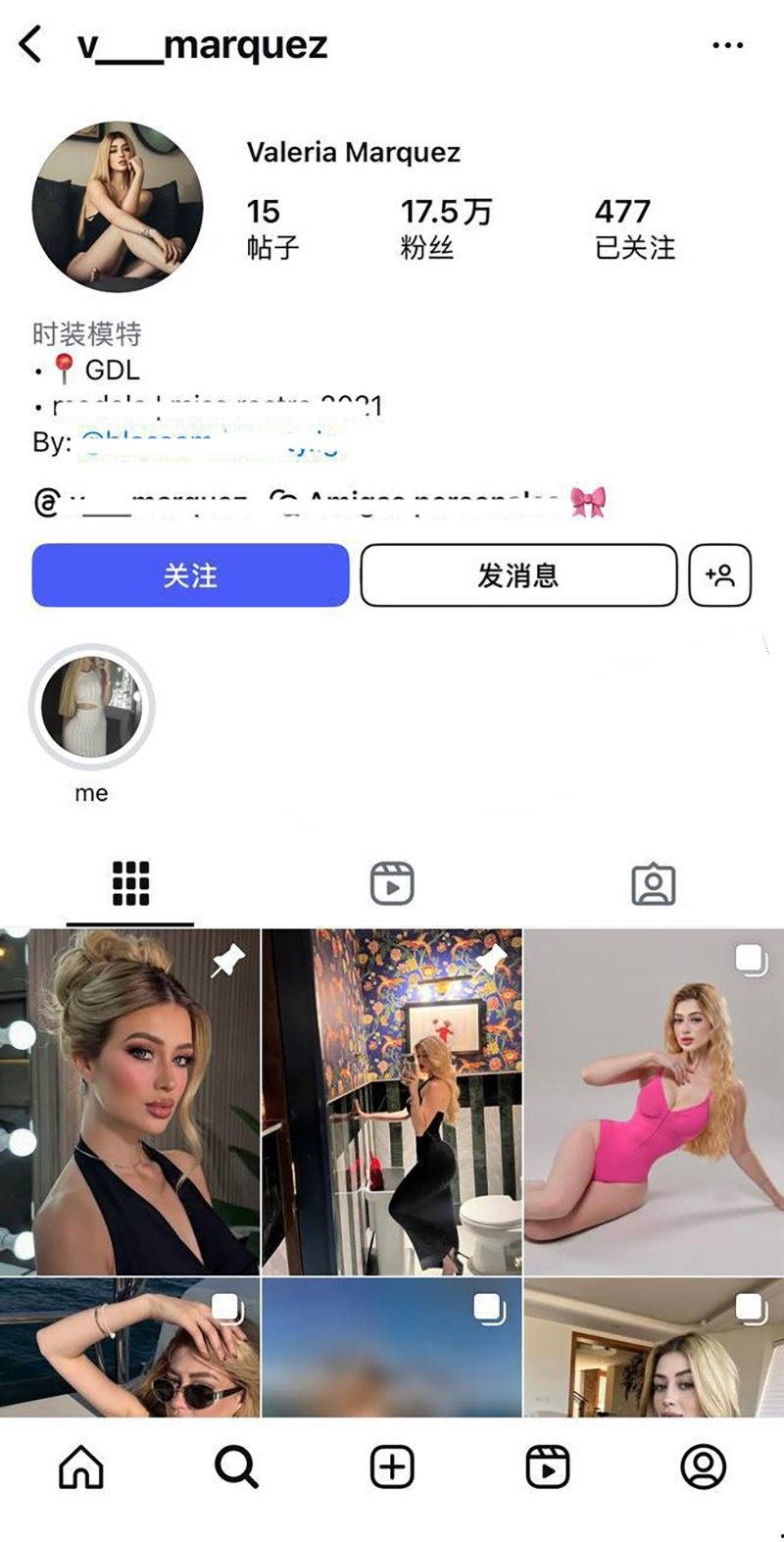Switch to the Reels tab
Viewport: 784px width, 1542px height.
(x=391, y=883)
